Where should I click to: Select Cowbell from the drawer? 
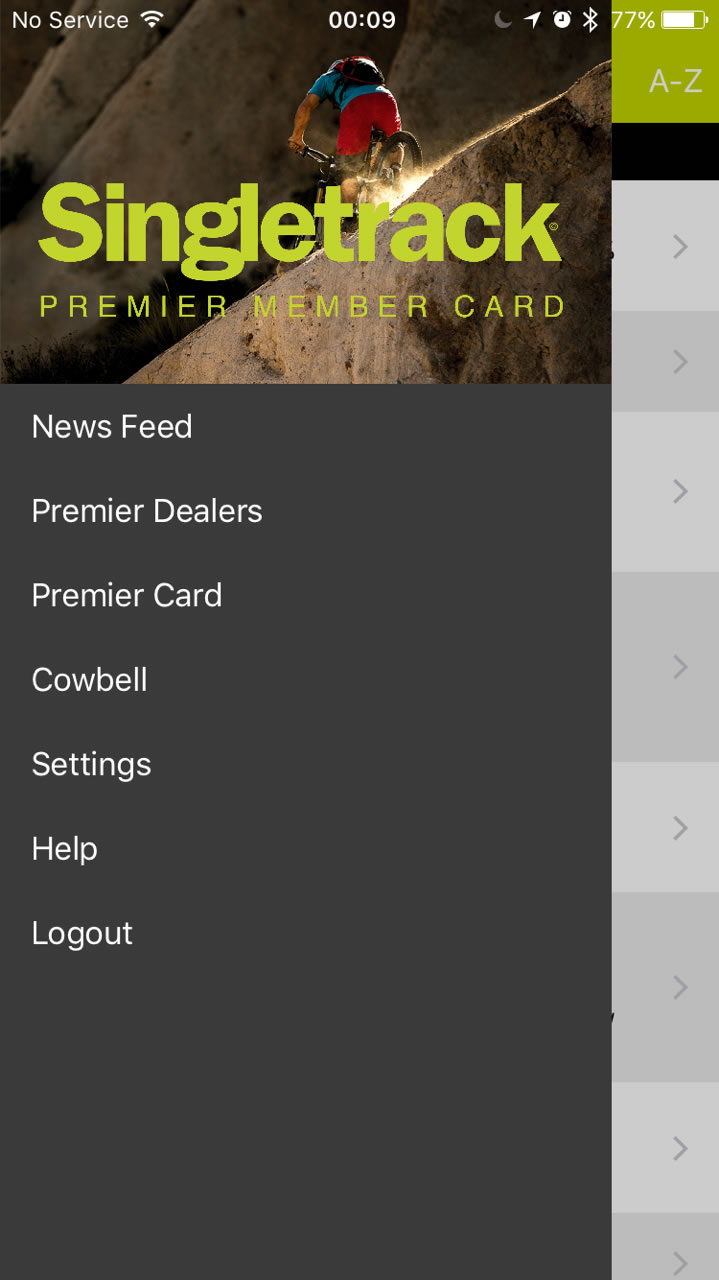[x=90, y=680]
